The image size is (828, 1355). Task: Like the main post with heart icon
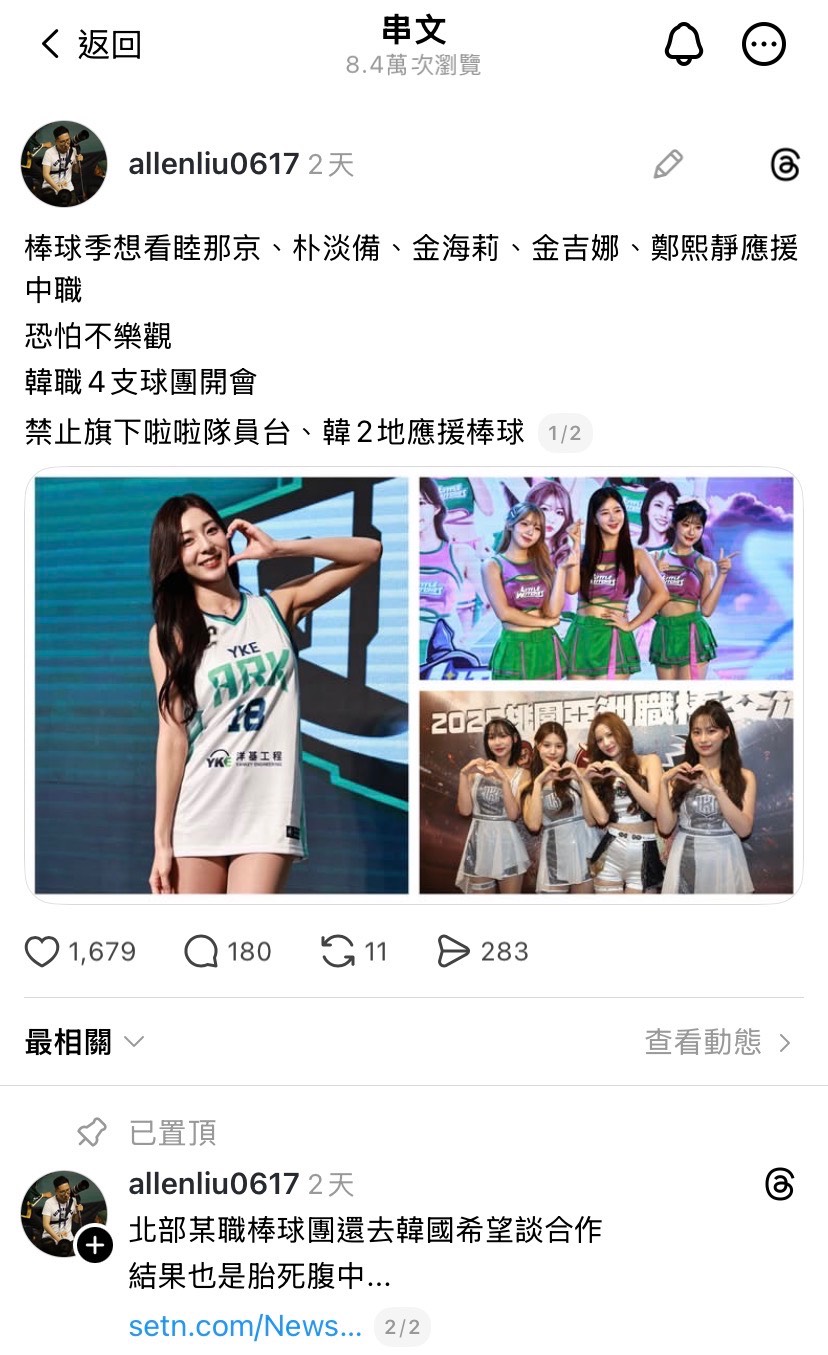click(42, 951)
